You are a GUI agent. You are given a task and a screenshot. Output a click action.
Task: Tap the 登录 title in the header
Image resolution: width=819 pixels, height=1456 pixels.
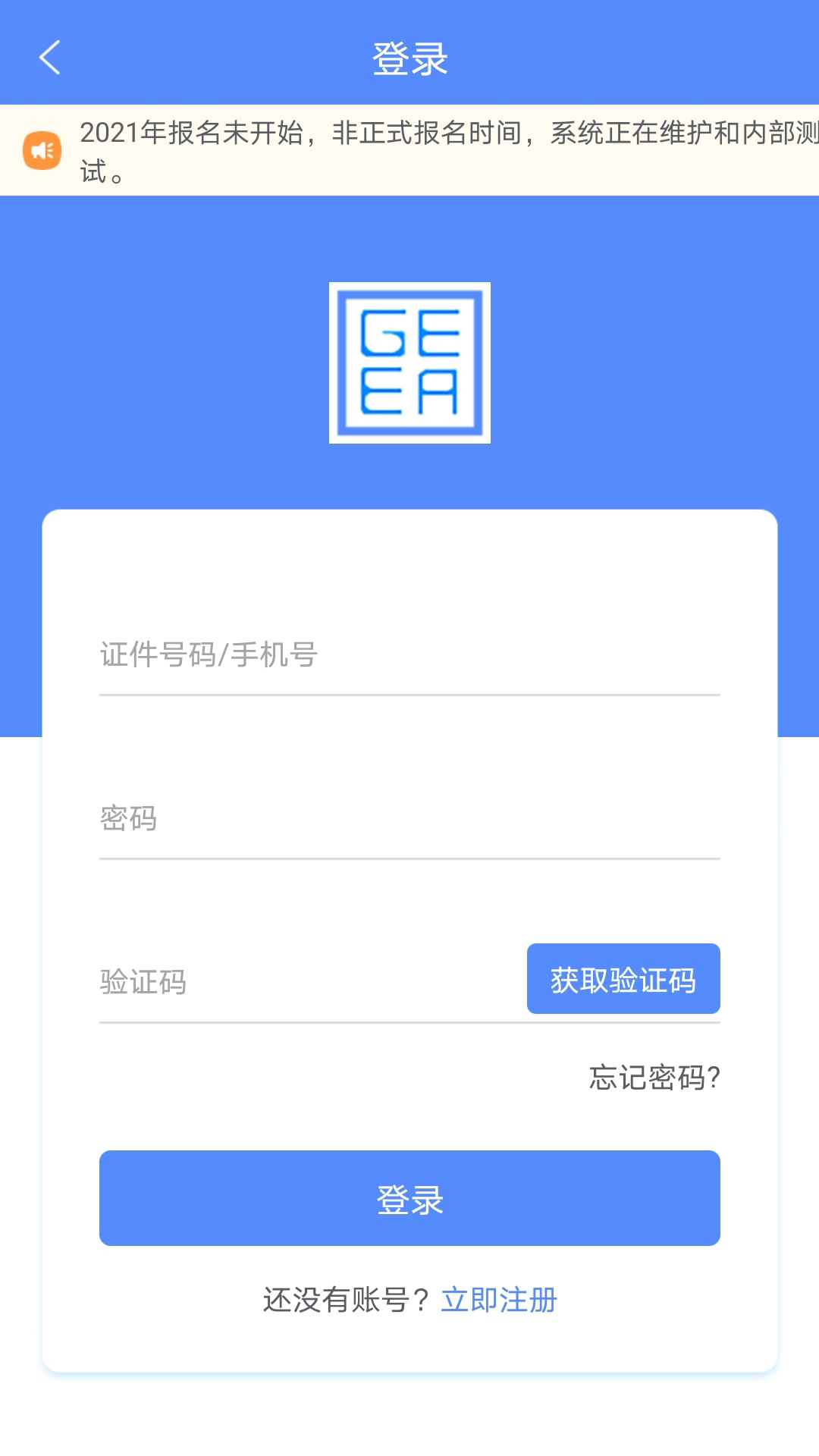tap(409, 58)
